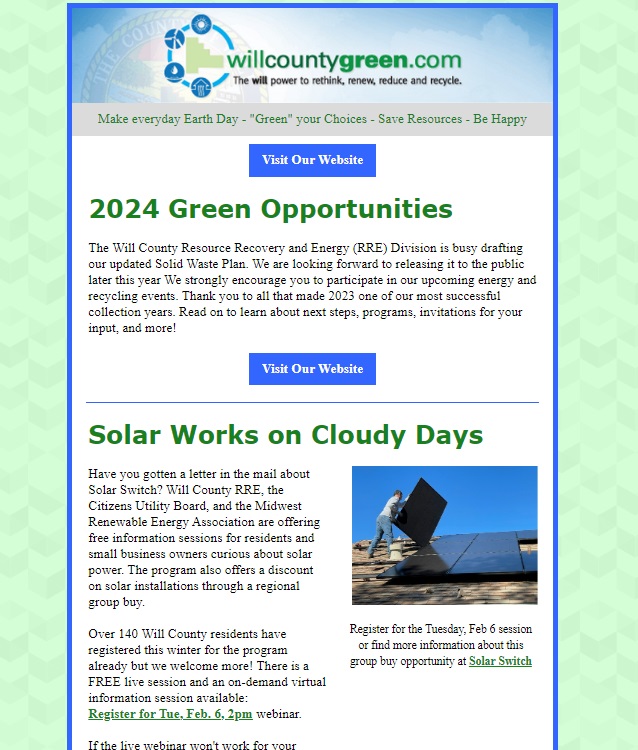
Task: Tap Visit Our Website button above Solar Works heading
Action: [312, 369]
